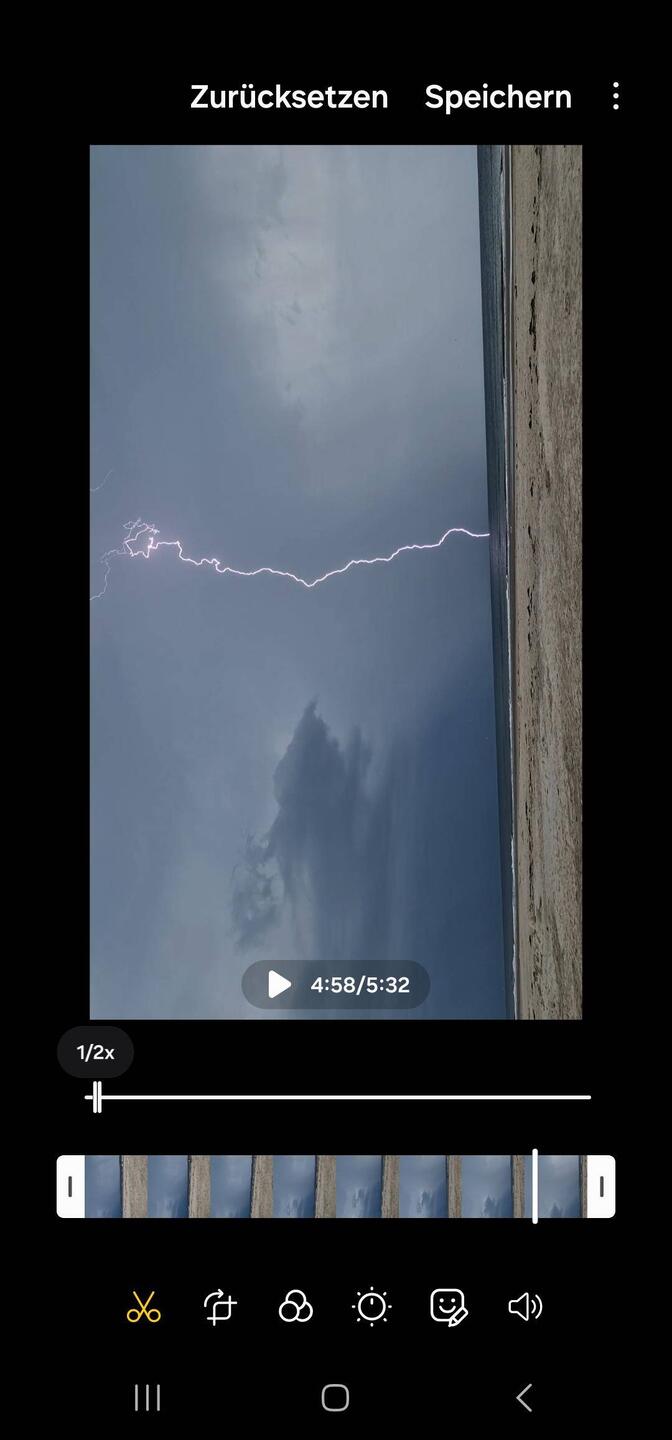Tap Zurücksetzen to reset edits
This screenshot has height=1440, width=672.
click(x=289, y=97)
